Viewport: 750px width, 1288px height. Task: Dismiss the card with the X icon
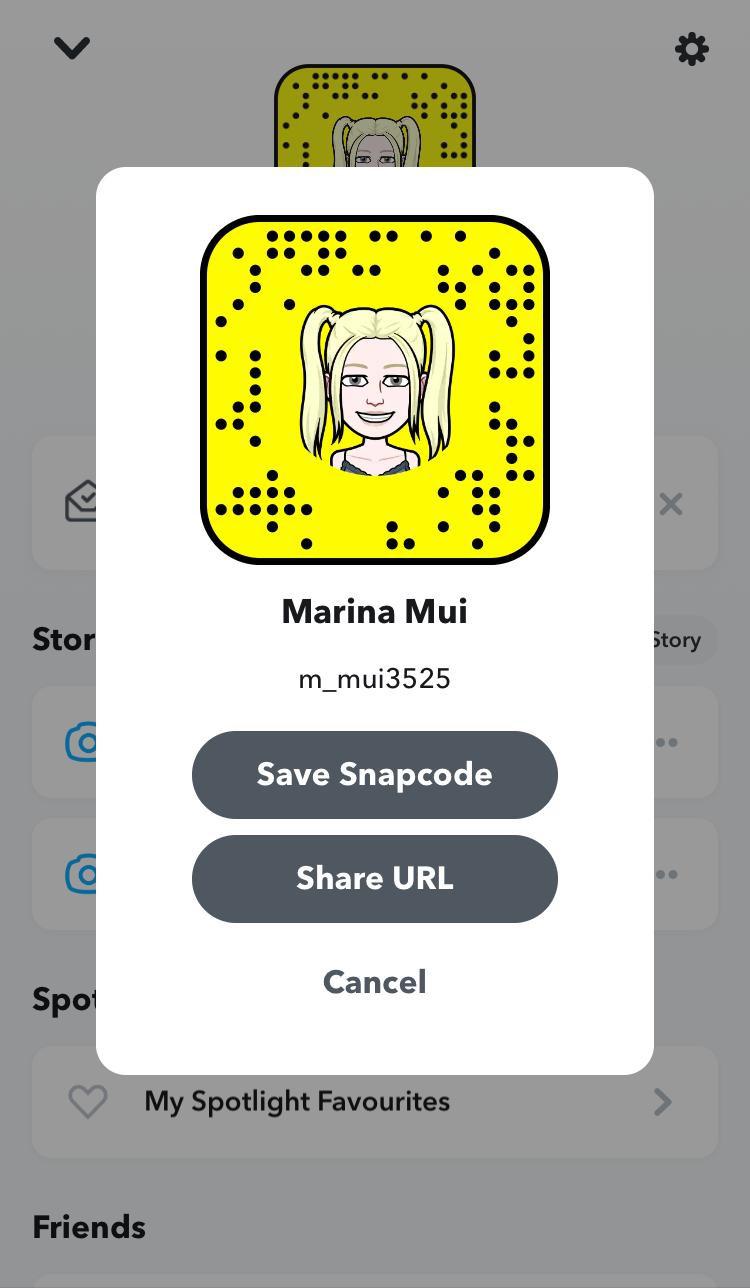click(x=671, y=504)
